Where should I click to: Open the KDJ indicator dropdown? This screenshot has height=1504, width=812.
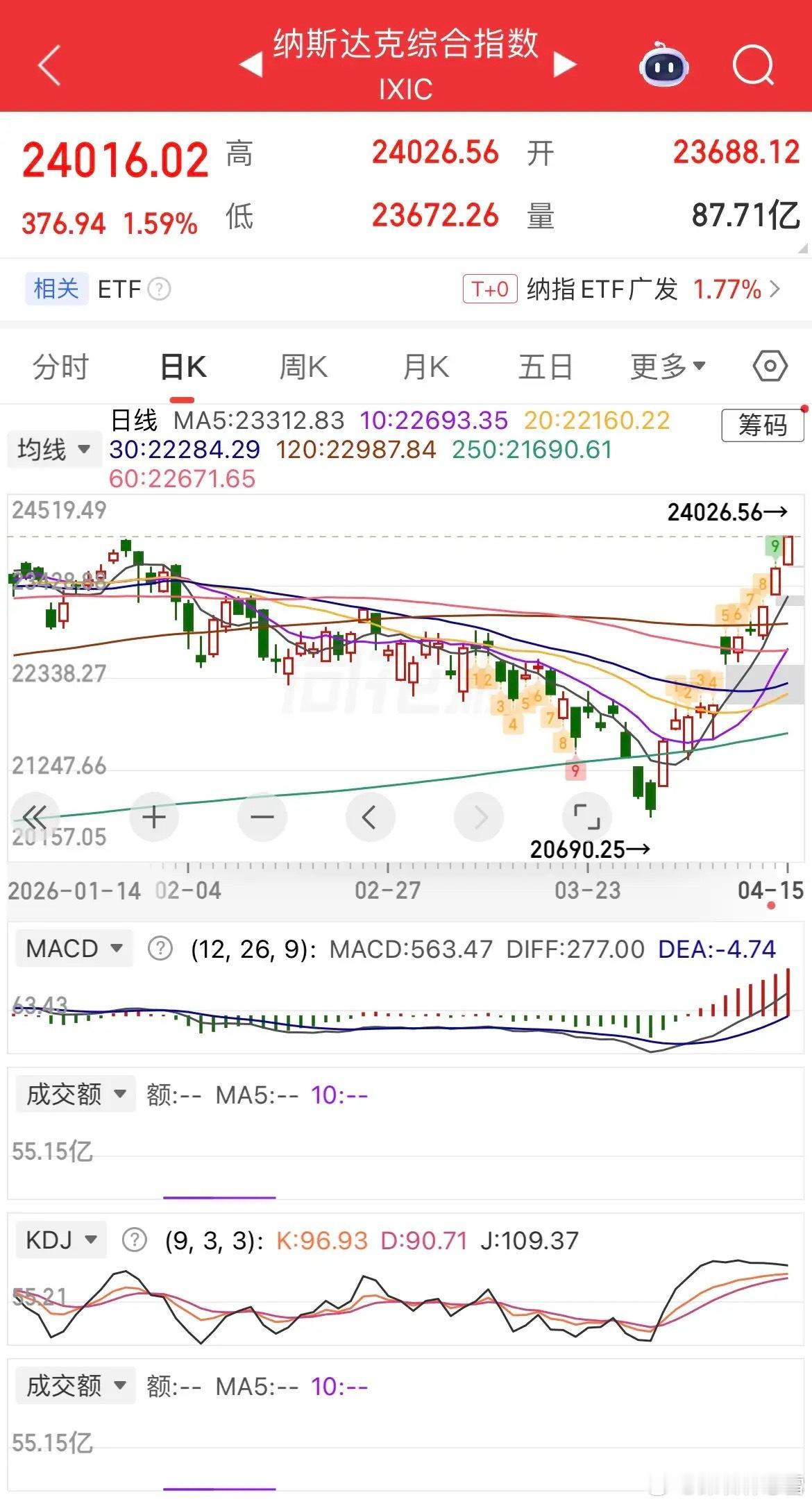click(61, 1240)
